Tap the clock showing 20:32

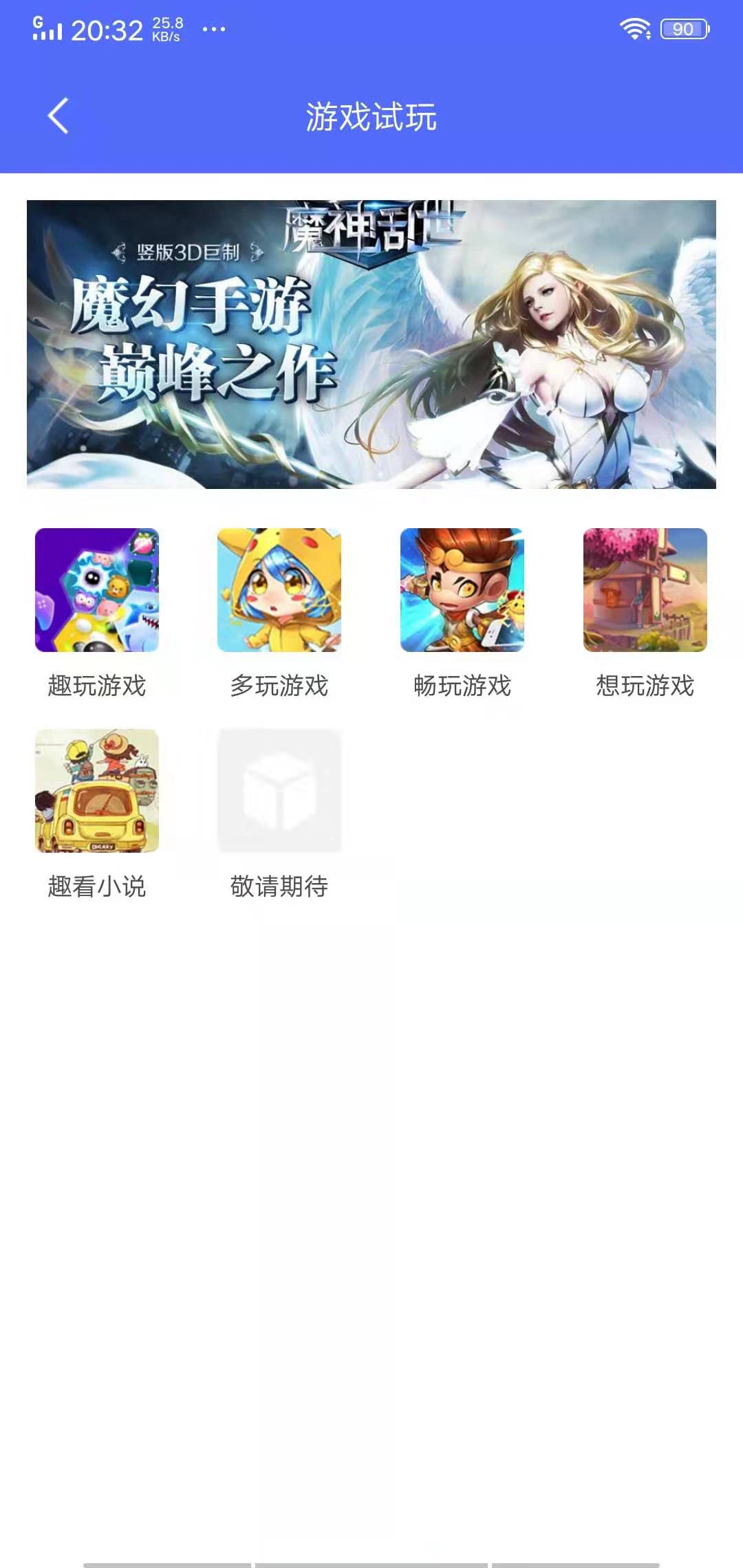tap(107, 30)
